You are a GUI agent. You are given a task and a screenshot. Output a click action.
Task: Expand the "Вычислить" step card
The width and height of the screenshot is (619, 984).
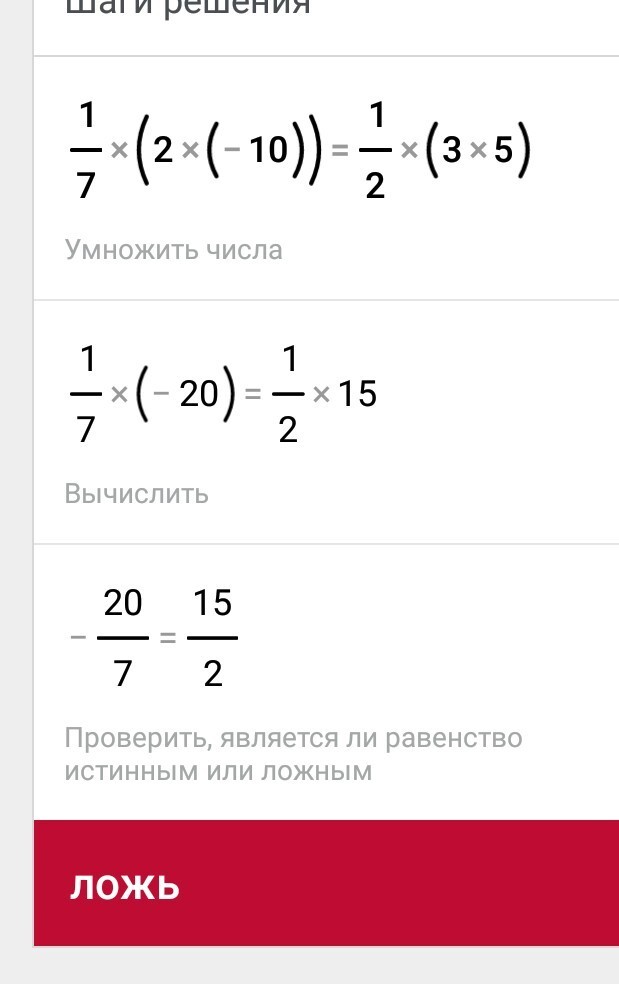(x=137, y=493)
